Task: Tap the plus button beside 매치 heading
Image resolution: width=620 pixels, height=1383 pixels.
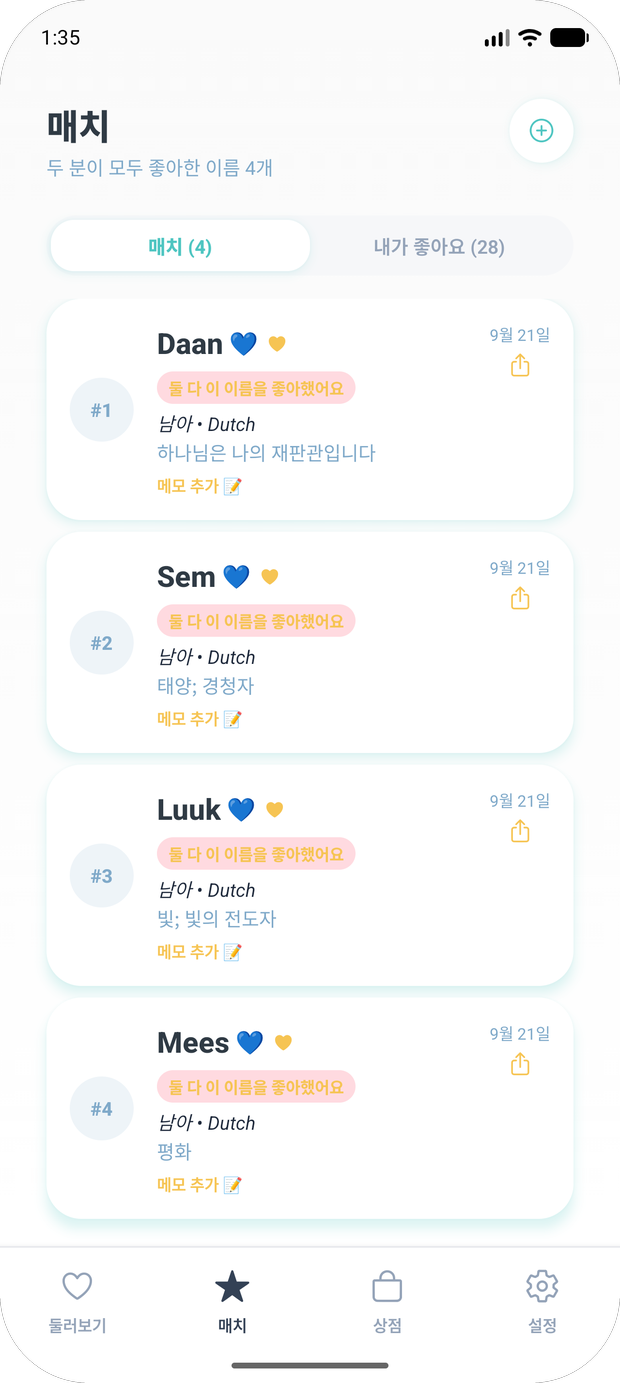Action: (541, 131)
